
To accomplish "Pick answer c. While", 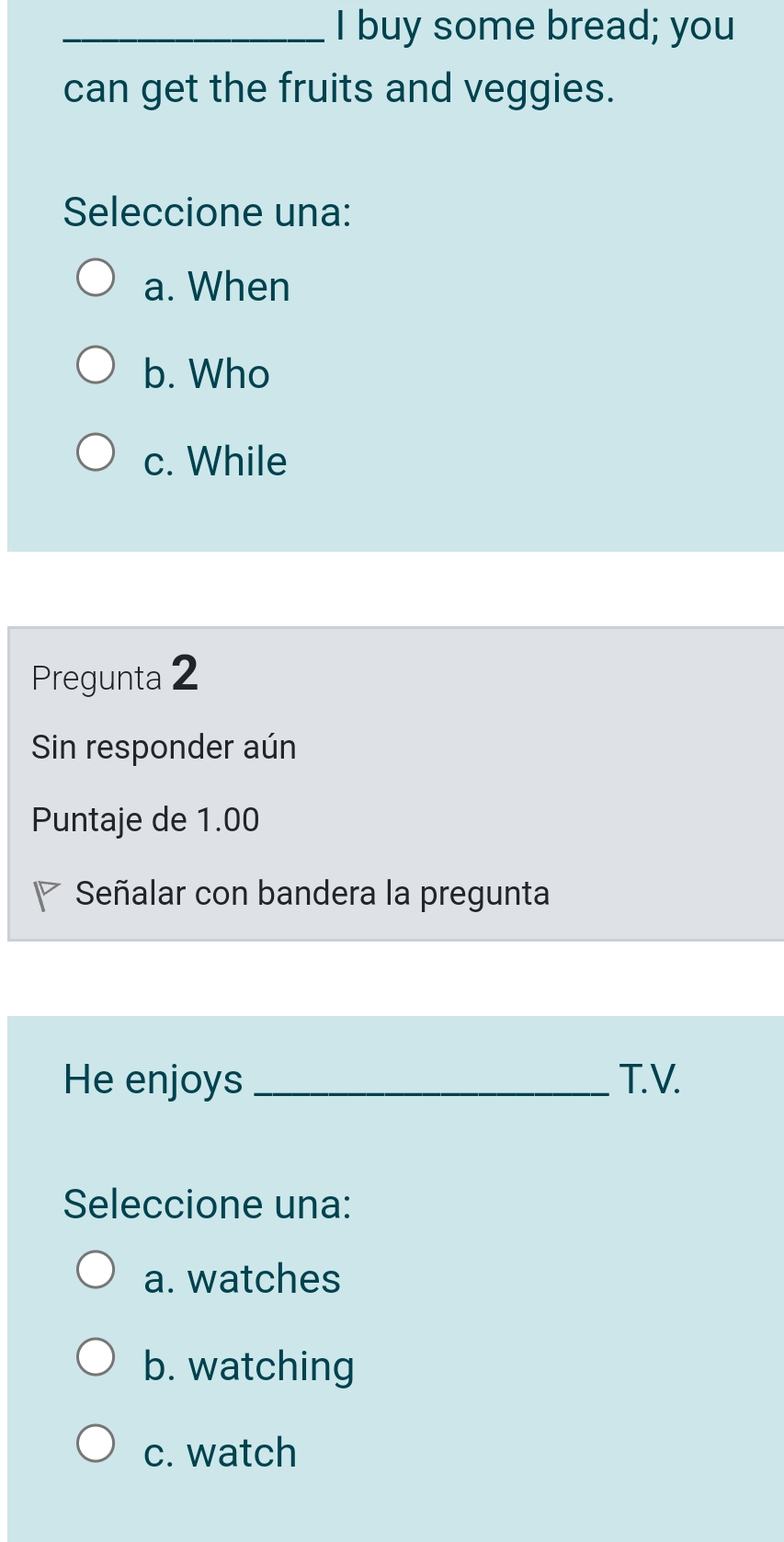I will point(96,453).
